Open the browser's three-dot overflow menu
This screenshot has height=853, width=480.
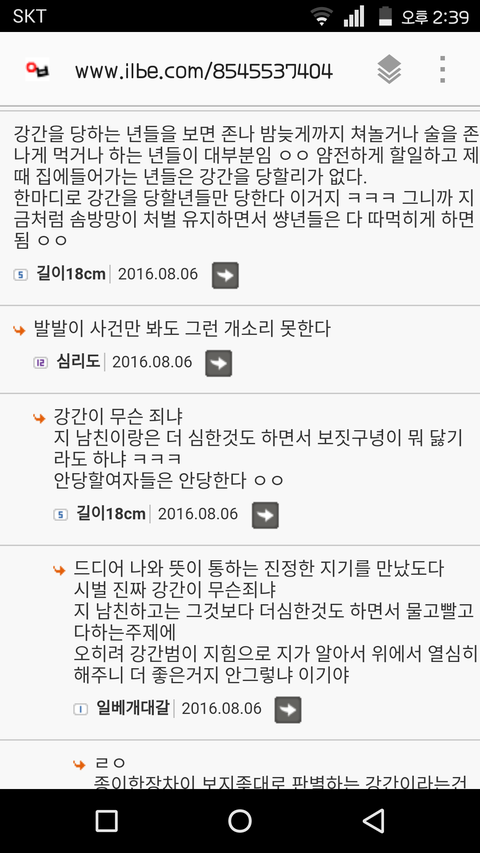pos(442,69)
